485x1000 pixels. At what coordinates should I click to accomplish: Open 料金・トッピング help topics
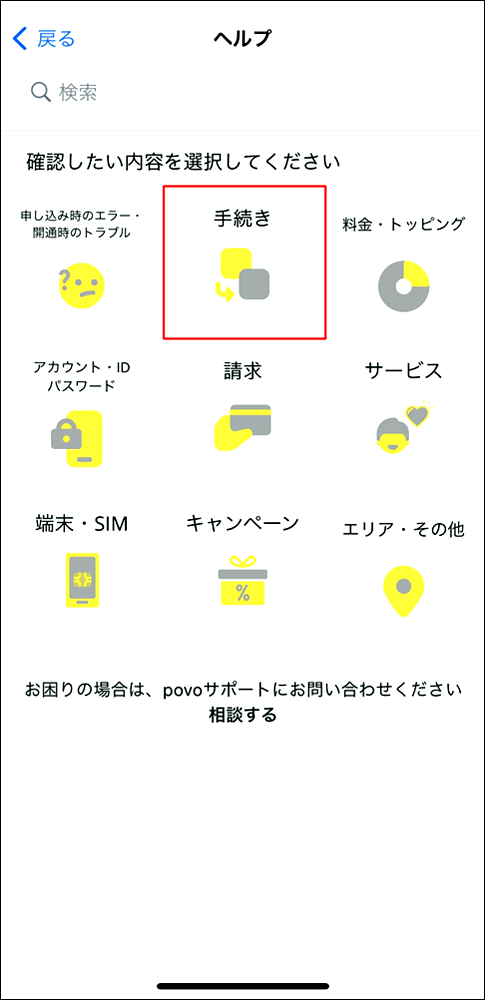[x=404, y=262]
